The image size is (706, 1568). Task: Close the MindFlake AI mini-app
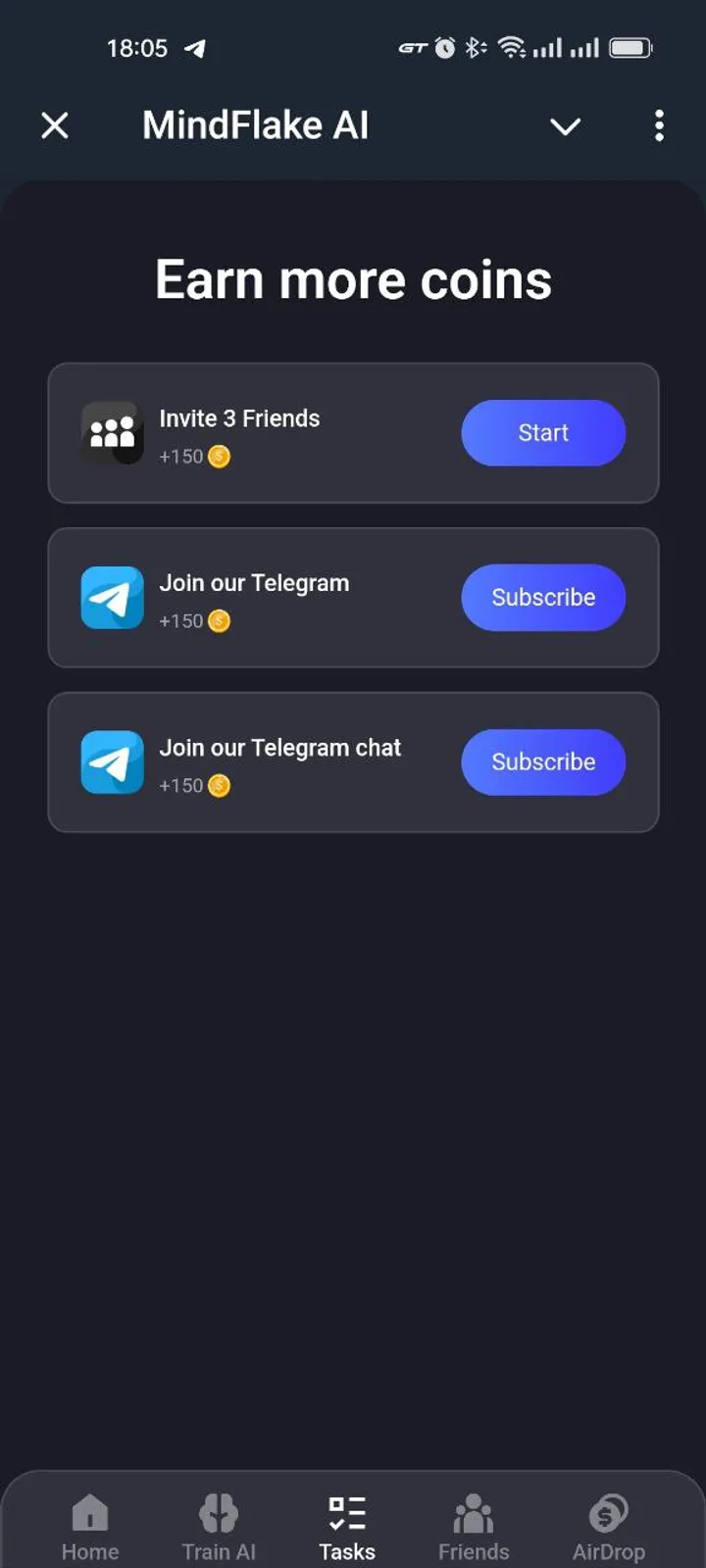click(x=55, y=125)
